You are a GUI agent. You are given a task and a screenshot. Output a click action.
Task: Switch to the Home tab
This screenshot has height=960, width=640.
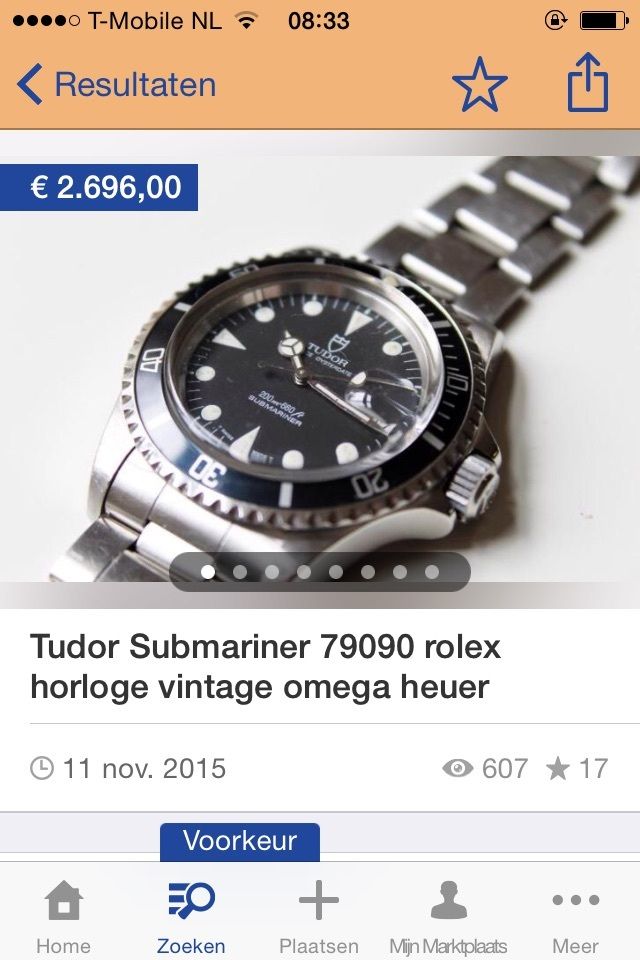coord(63,917)
